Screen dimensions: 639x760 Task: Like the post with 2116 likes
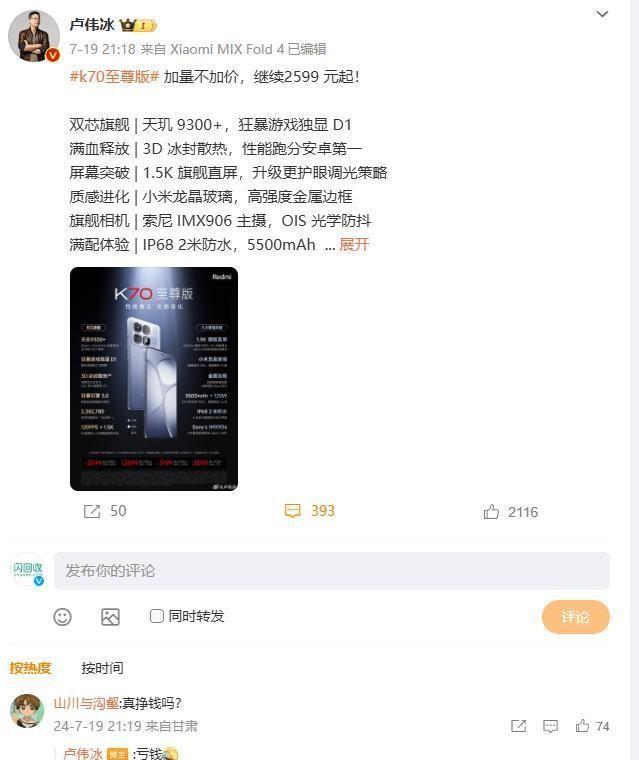511,512
